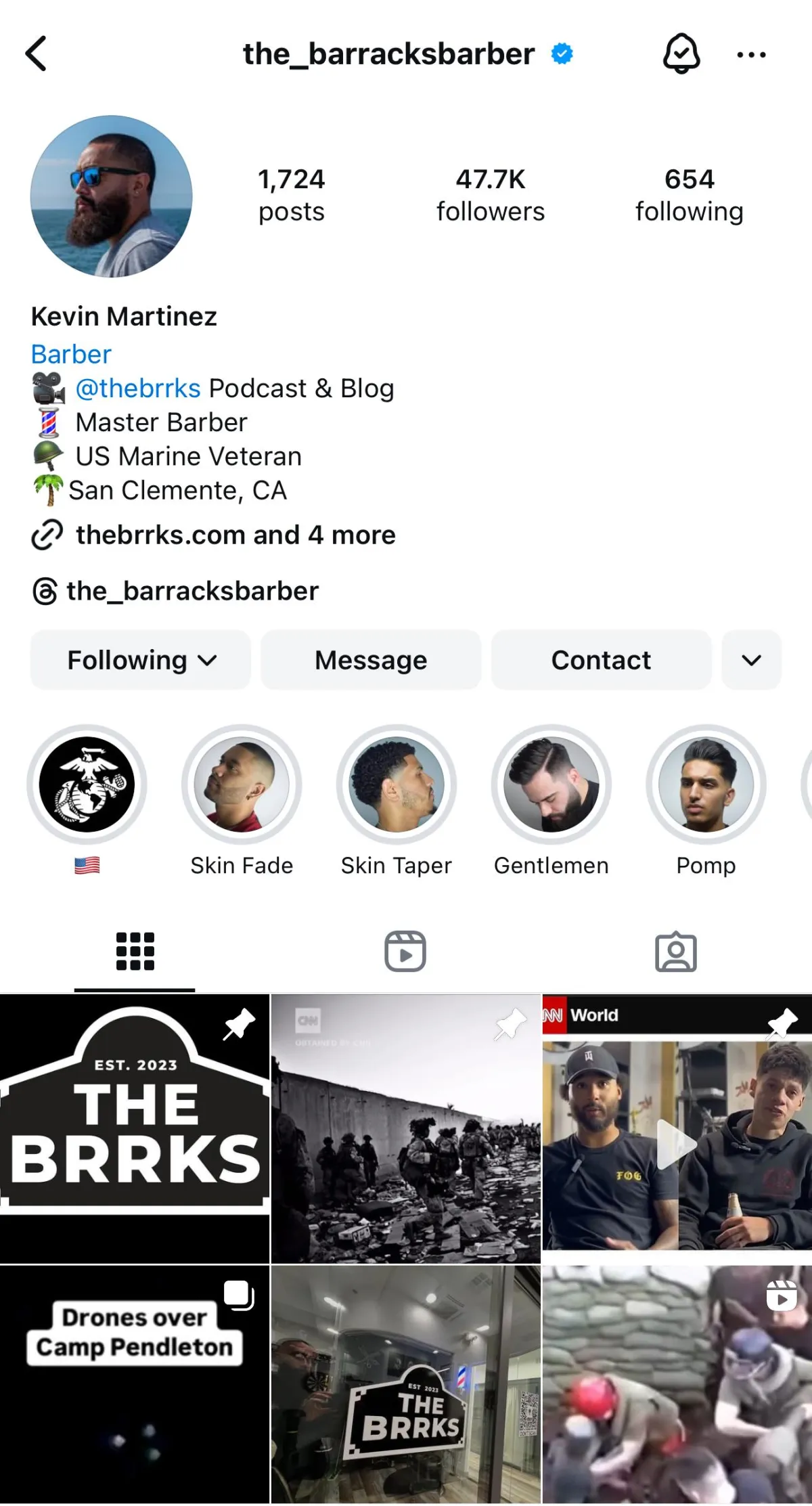Open the Skin Fade highlight

[x=242, y=785]
